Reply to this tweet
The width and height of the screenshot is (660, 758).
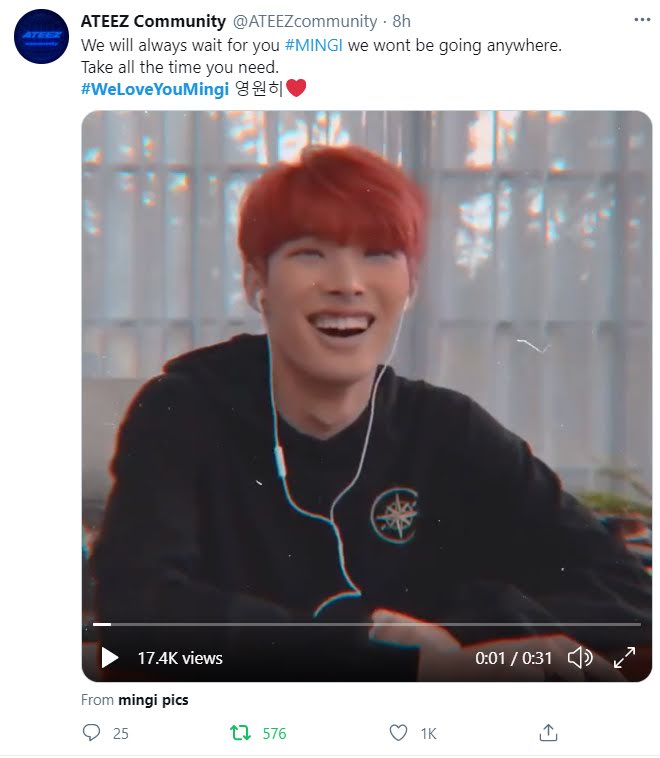tap(92, 733)
